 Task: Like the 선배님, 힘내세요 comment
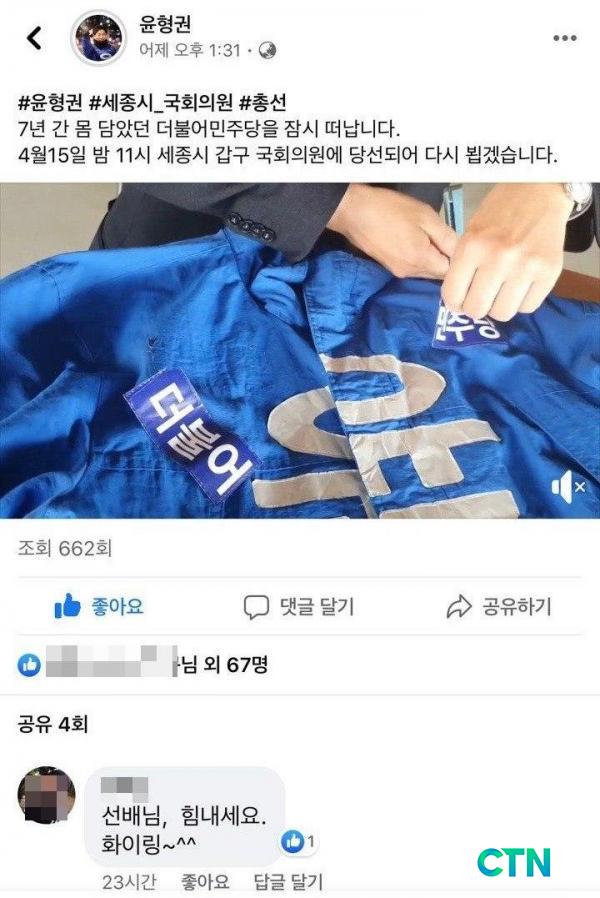[204, 882]
